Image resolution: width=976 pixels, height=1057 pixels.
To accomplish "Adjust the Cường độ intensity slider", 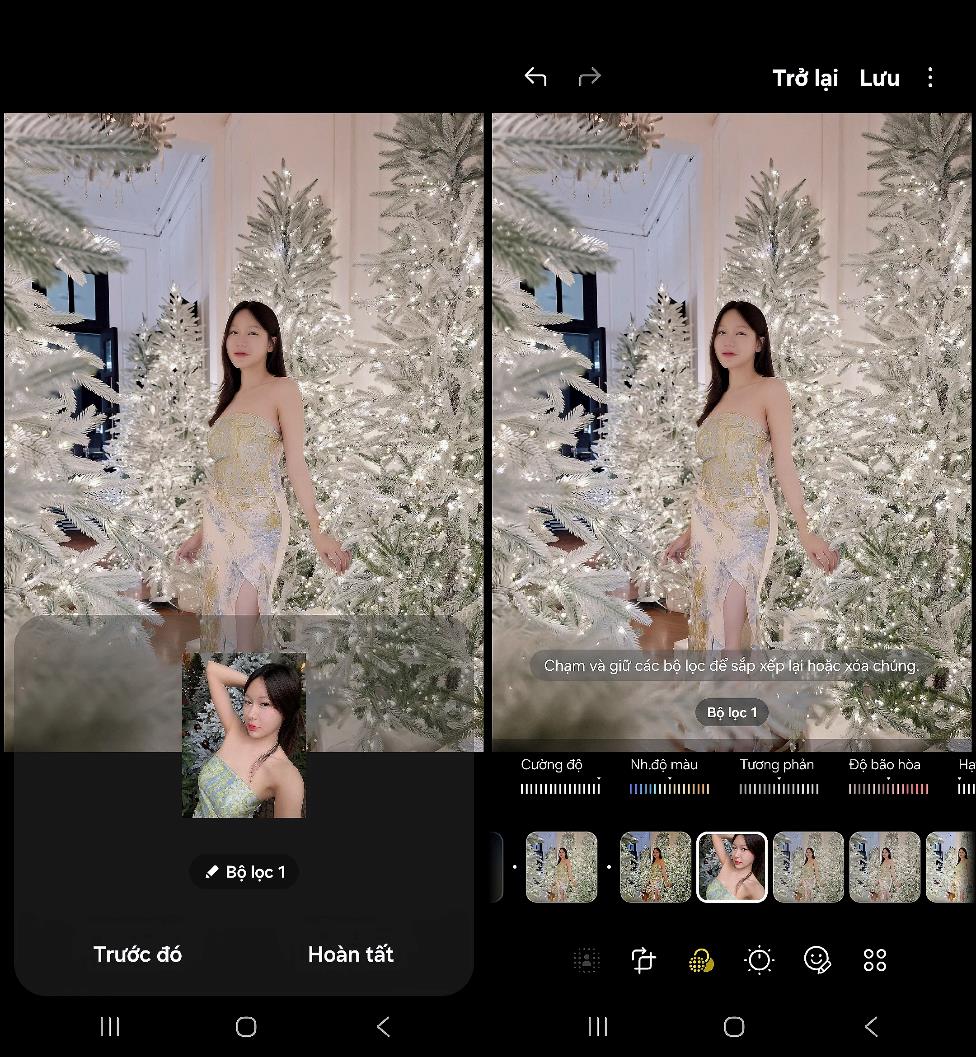I will [x=560, y=788].
